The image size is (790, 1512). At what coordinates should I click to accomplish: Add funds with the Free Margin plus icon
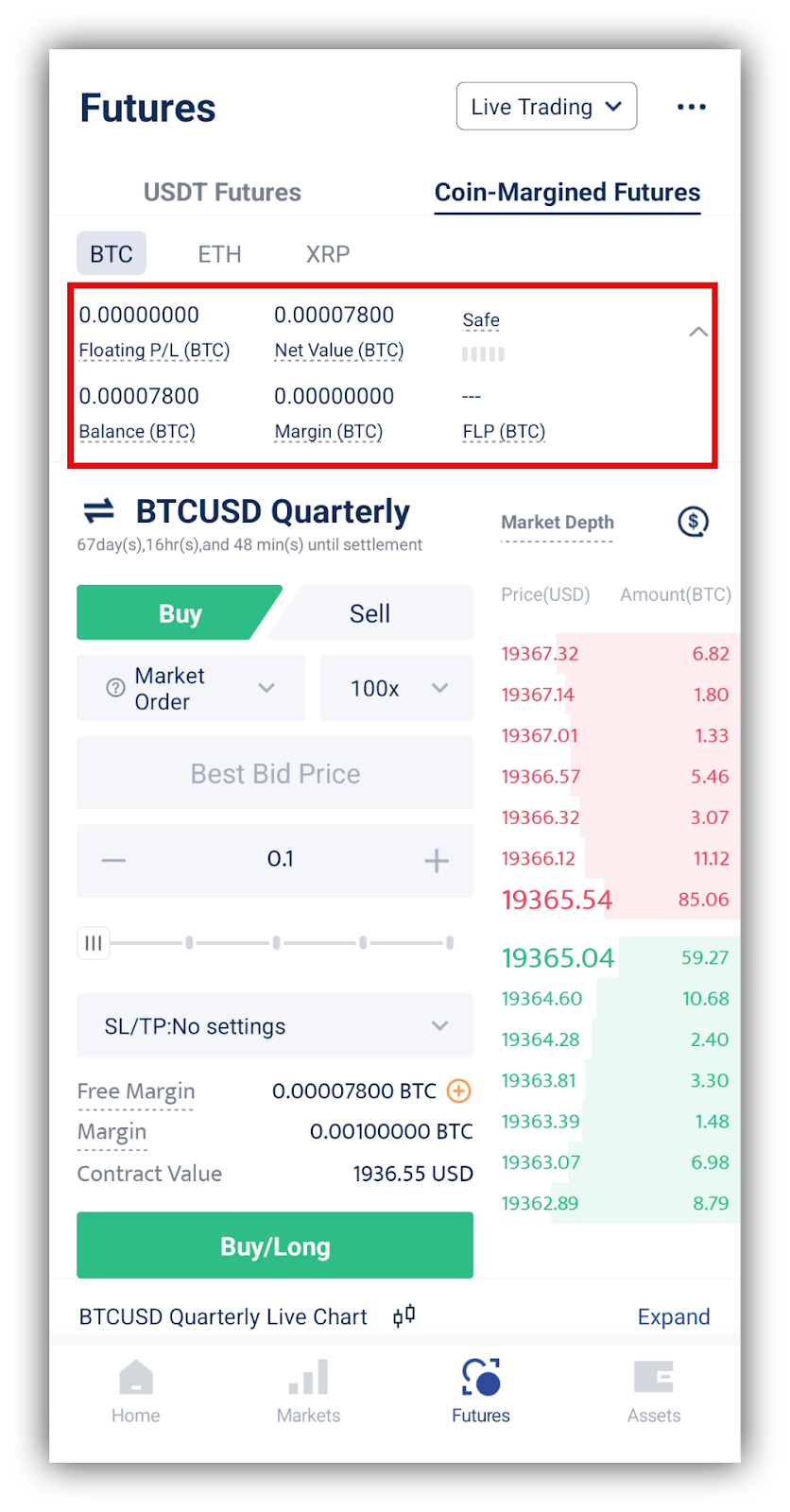(x=458, y=1091)
